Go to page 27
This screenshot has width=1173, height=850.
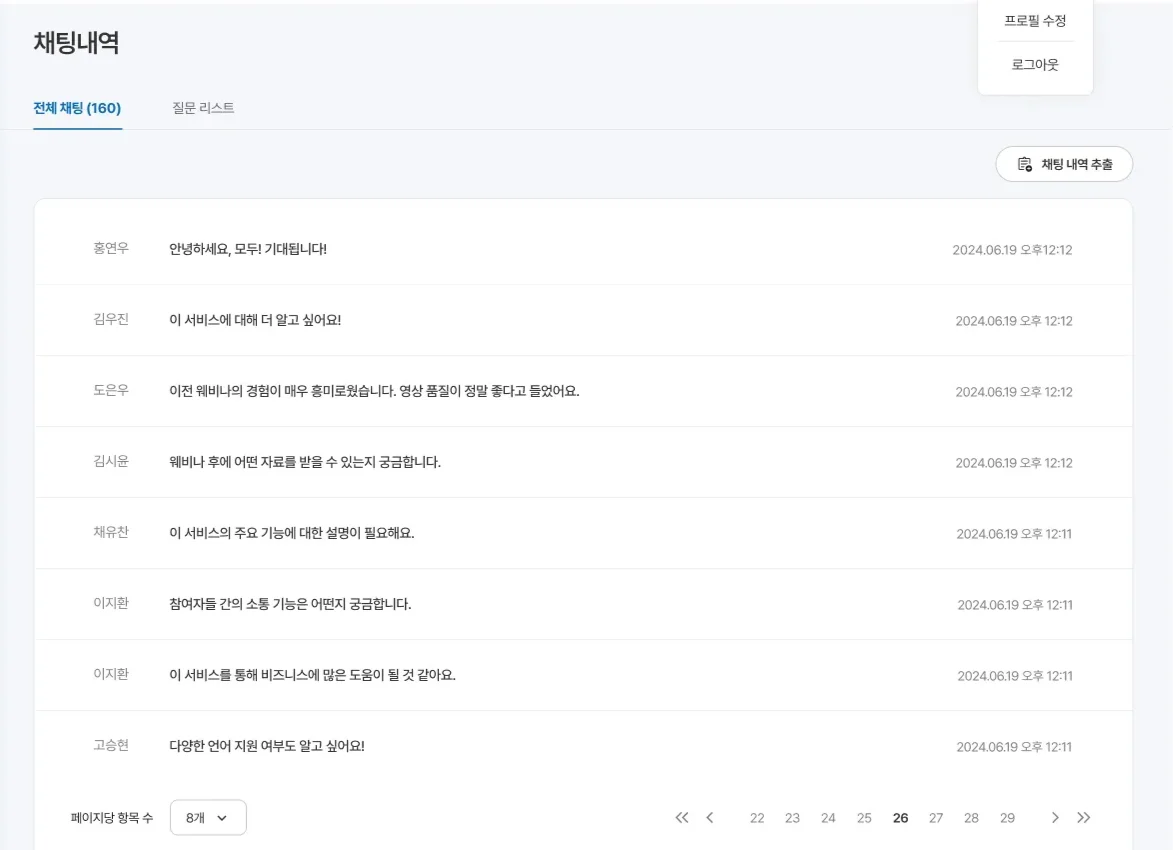936,818
